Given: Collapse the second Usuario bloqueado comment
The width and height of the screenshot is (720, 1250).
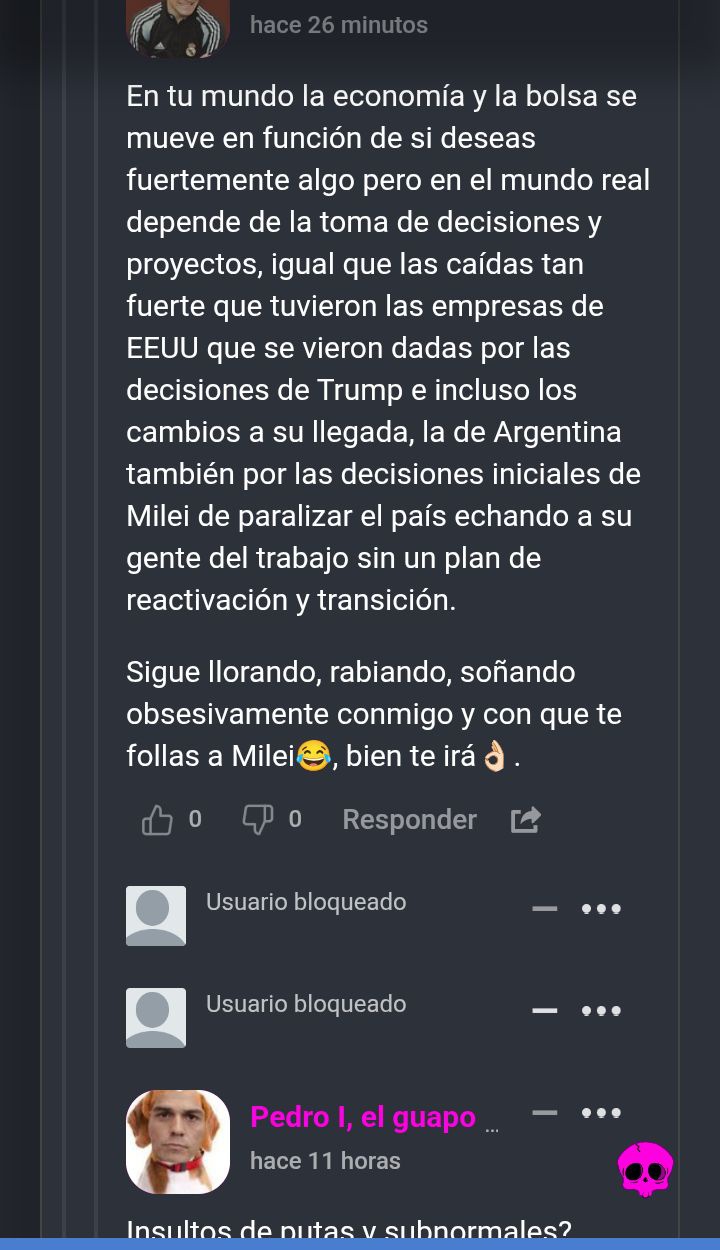Looking at the screenshot, I should (545, 1011).
